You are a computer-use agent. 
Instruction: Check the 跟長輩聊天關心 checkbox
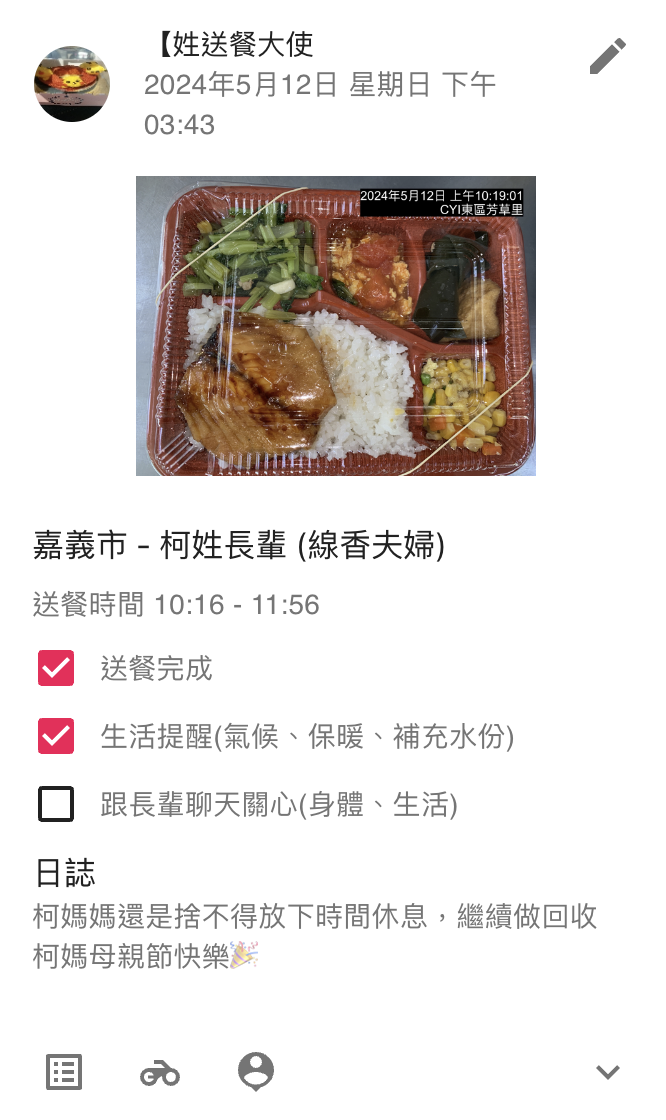click(x=56, y=804)
